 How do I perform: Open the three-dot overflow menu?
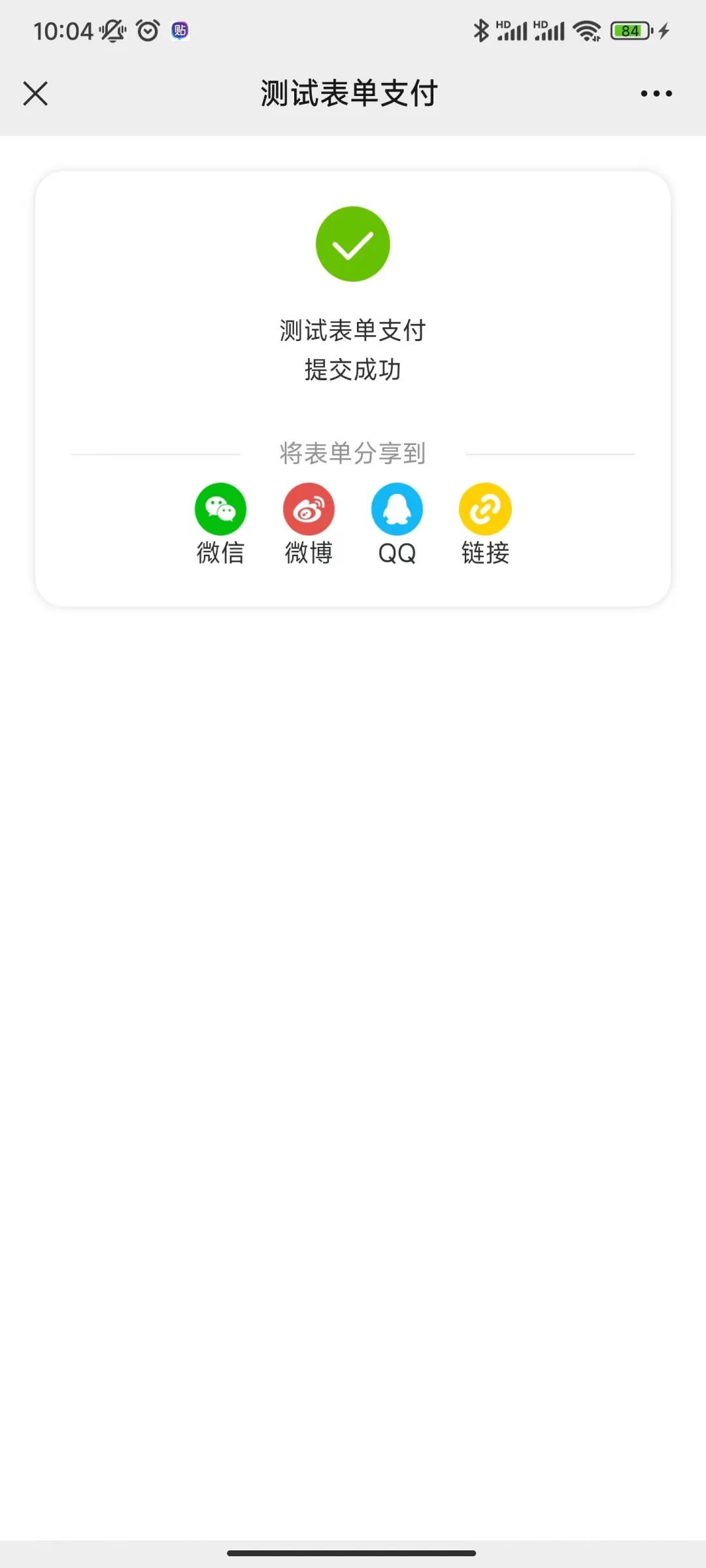point(656,93)
